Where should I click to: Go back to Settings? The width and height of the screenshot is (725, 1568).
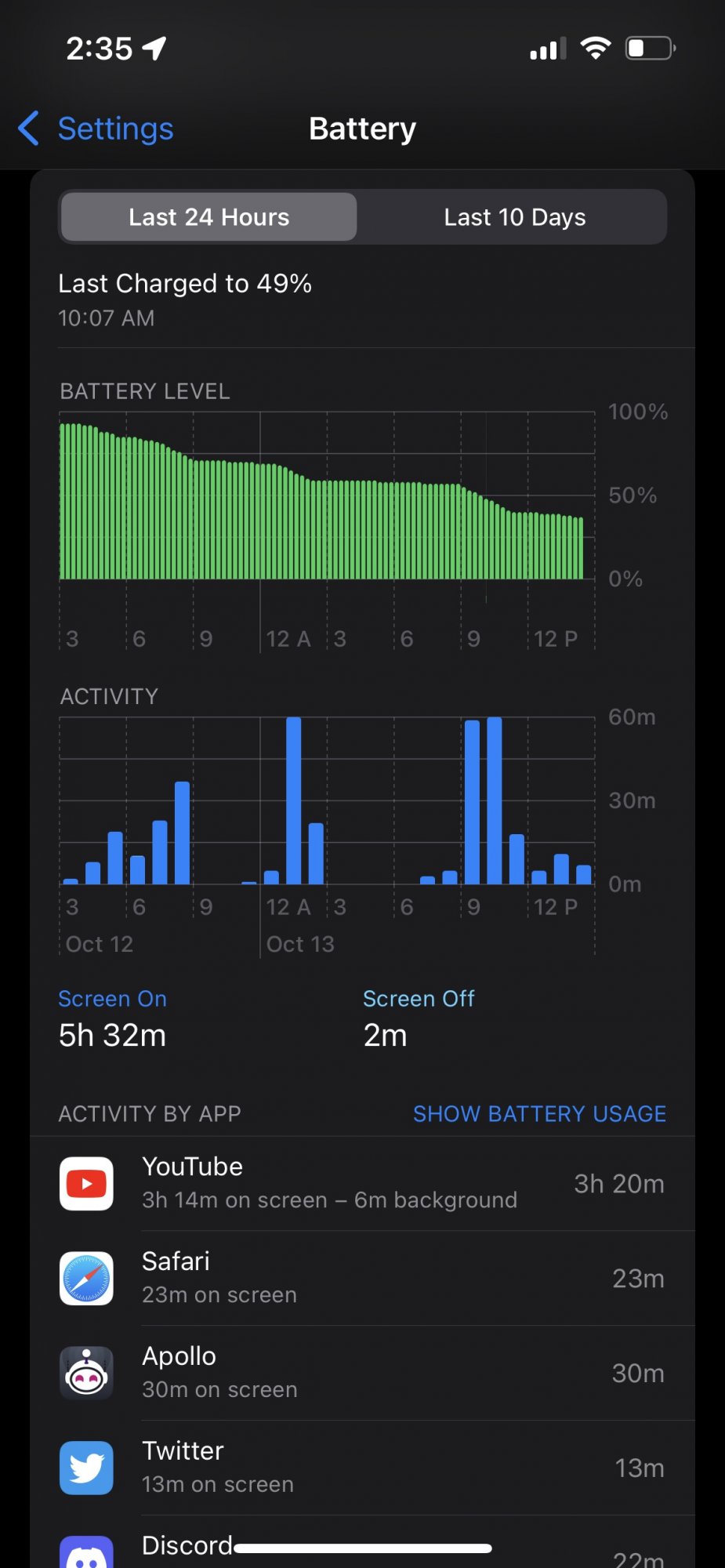[x=96, y=129]
